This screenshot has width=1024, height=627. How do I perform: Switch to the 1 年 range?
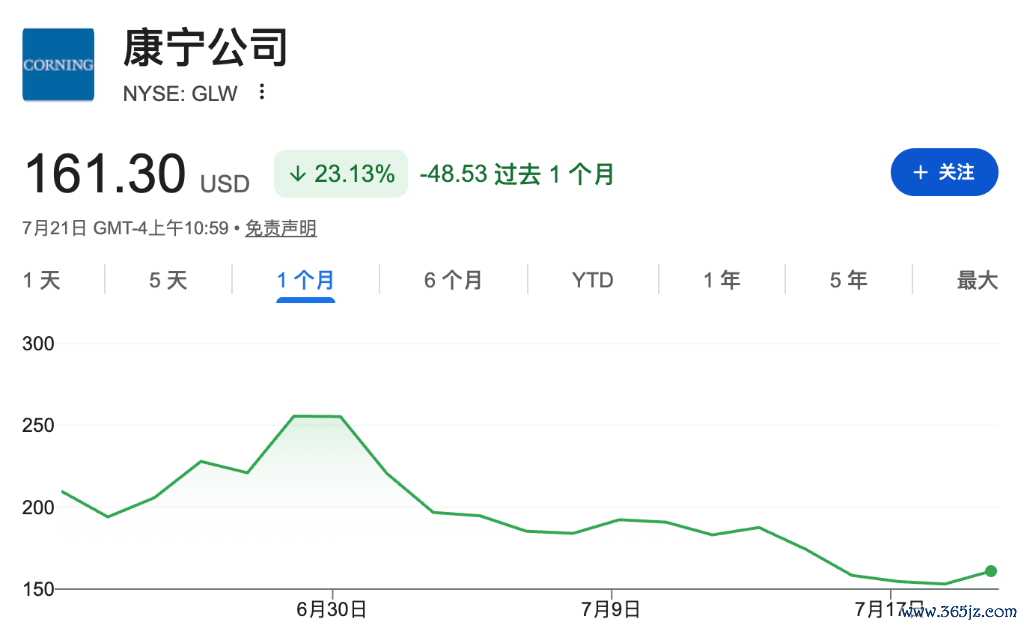point(722,280)
